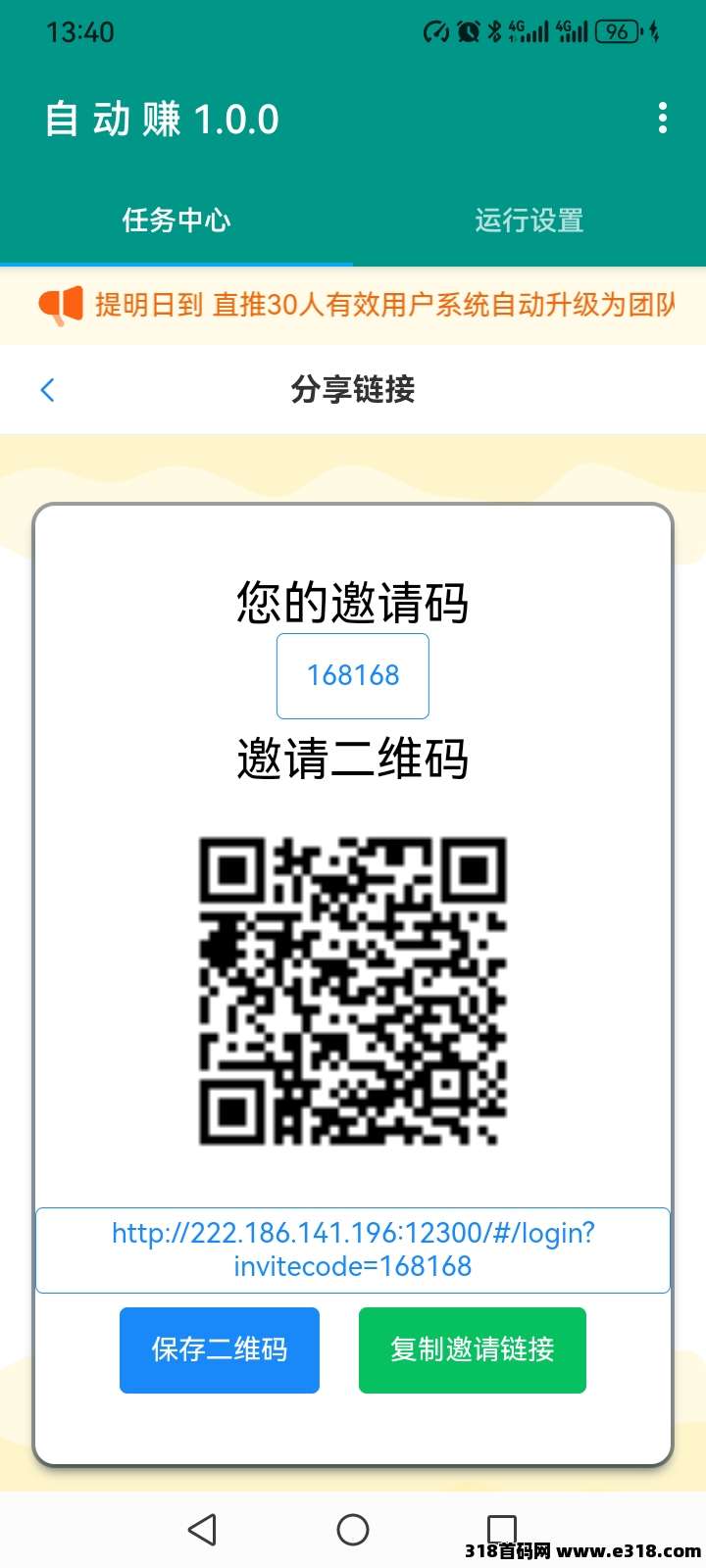Image resolution: width=706 pixels, height=1568 pixels.
Task: Go to the system home screen
Action: (353, 1529)
